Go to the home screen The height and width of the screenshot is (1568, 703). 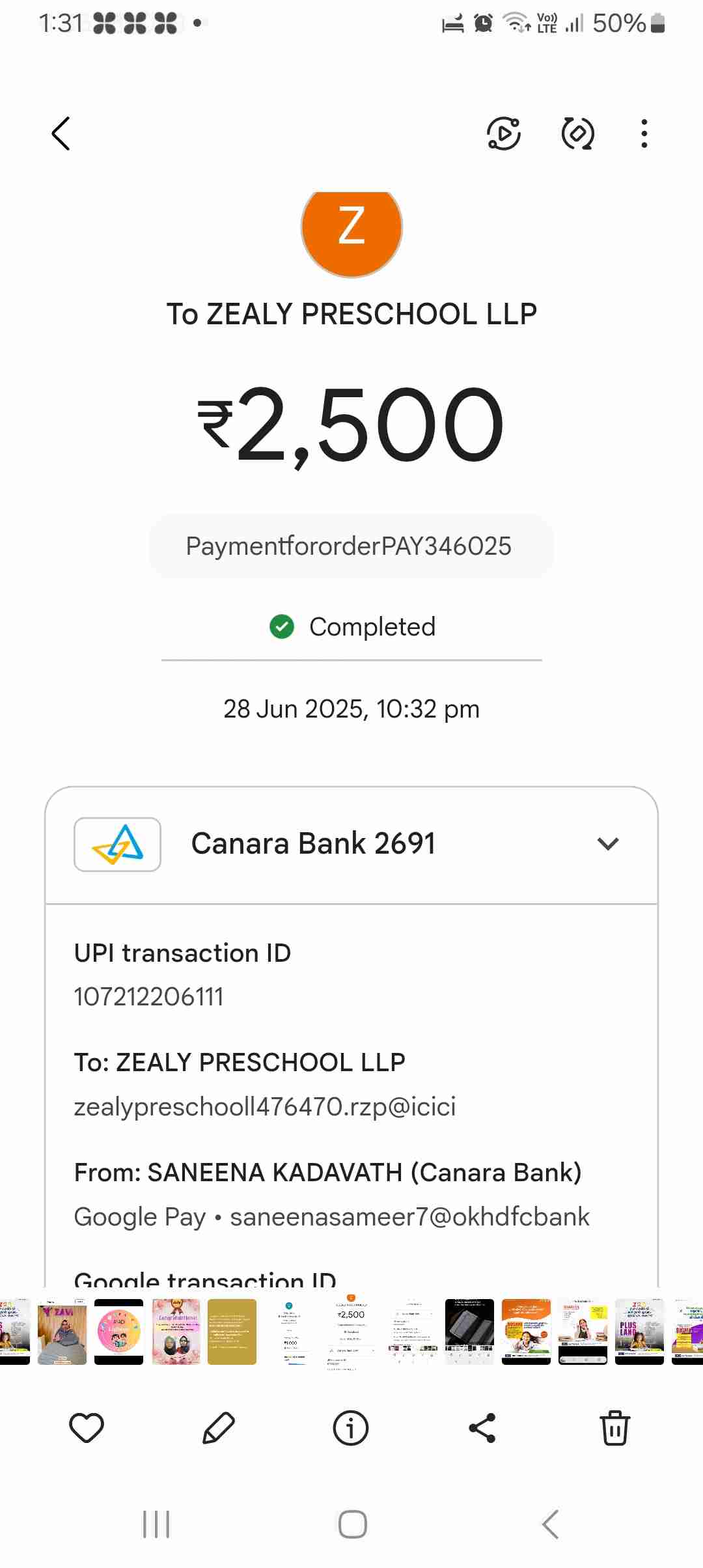(352, 1524)
